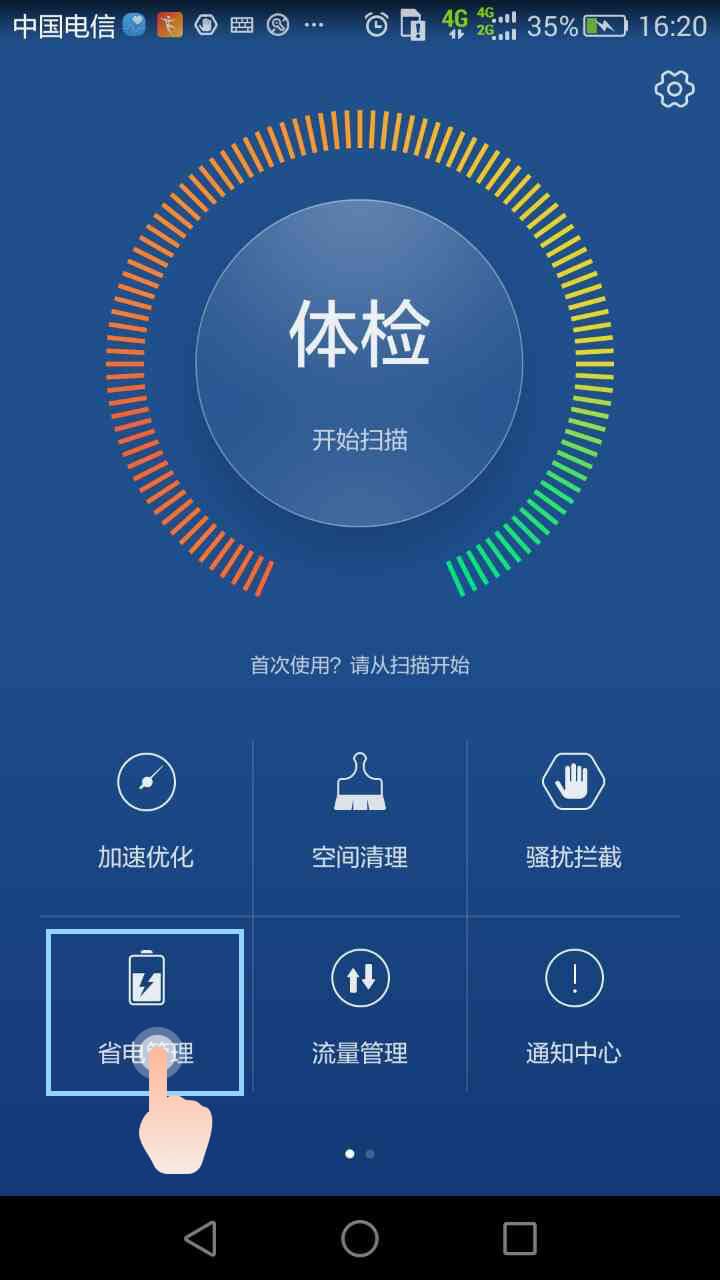
Task: Select 骚扰拦截
Action: [x=573, y=811]
